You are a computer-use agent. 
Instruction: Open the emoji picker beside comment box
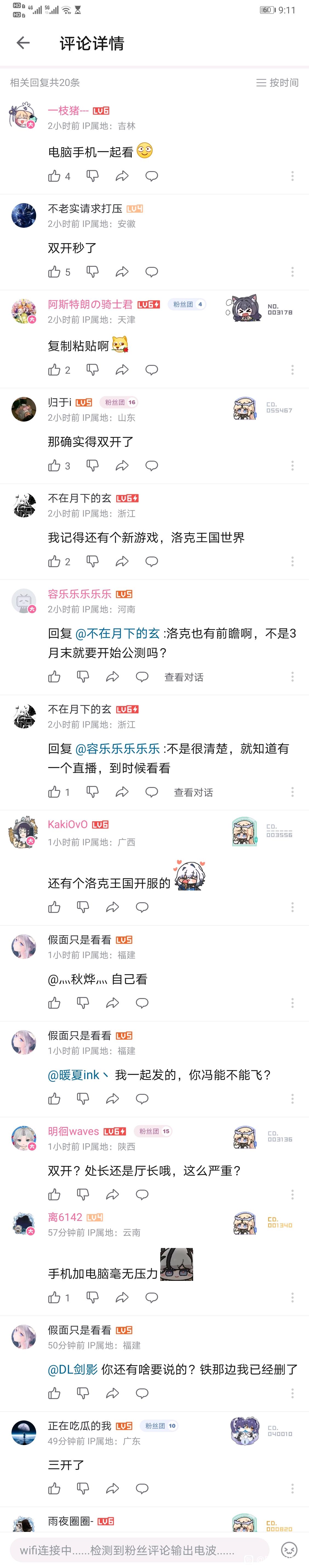click(289, 1550)
